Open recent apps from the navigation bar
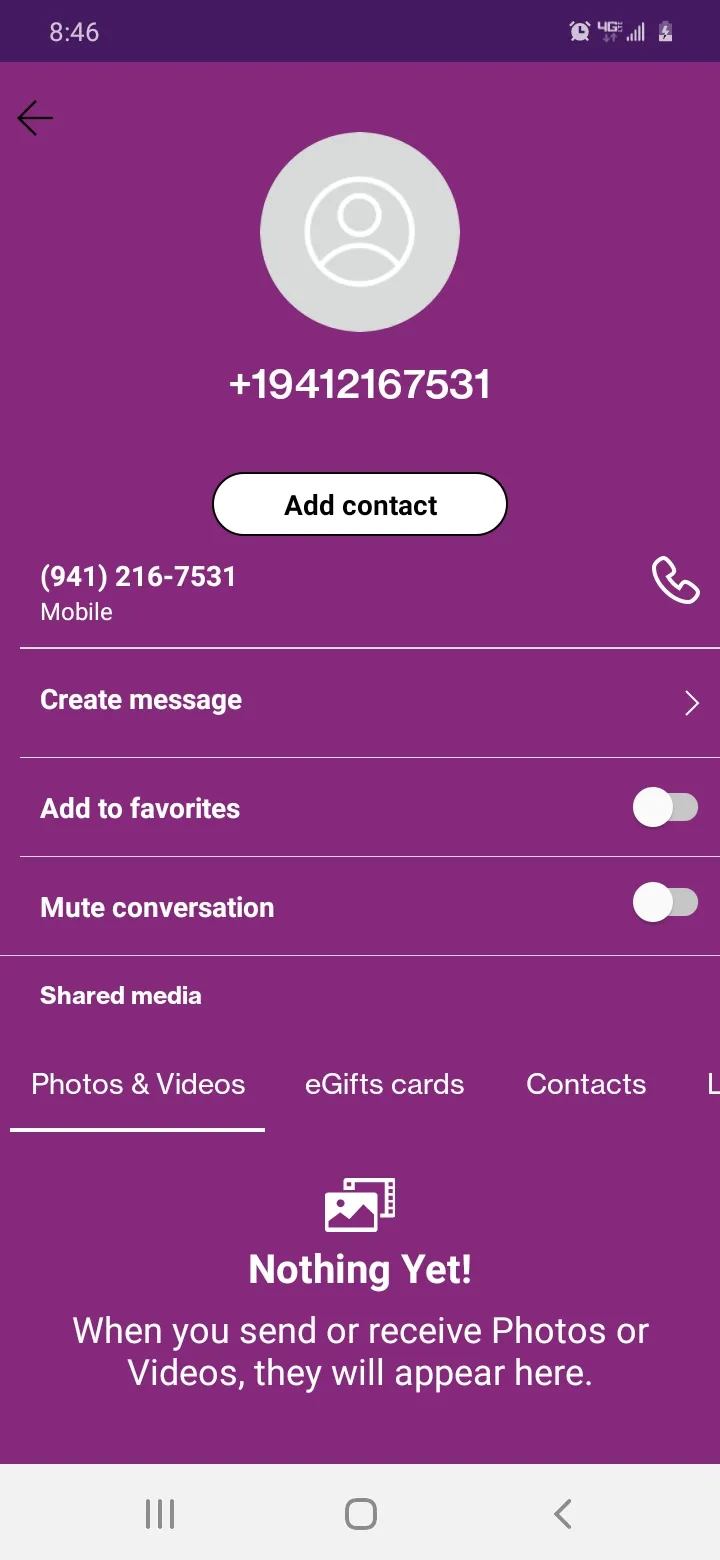 [x=160, y=1513]
